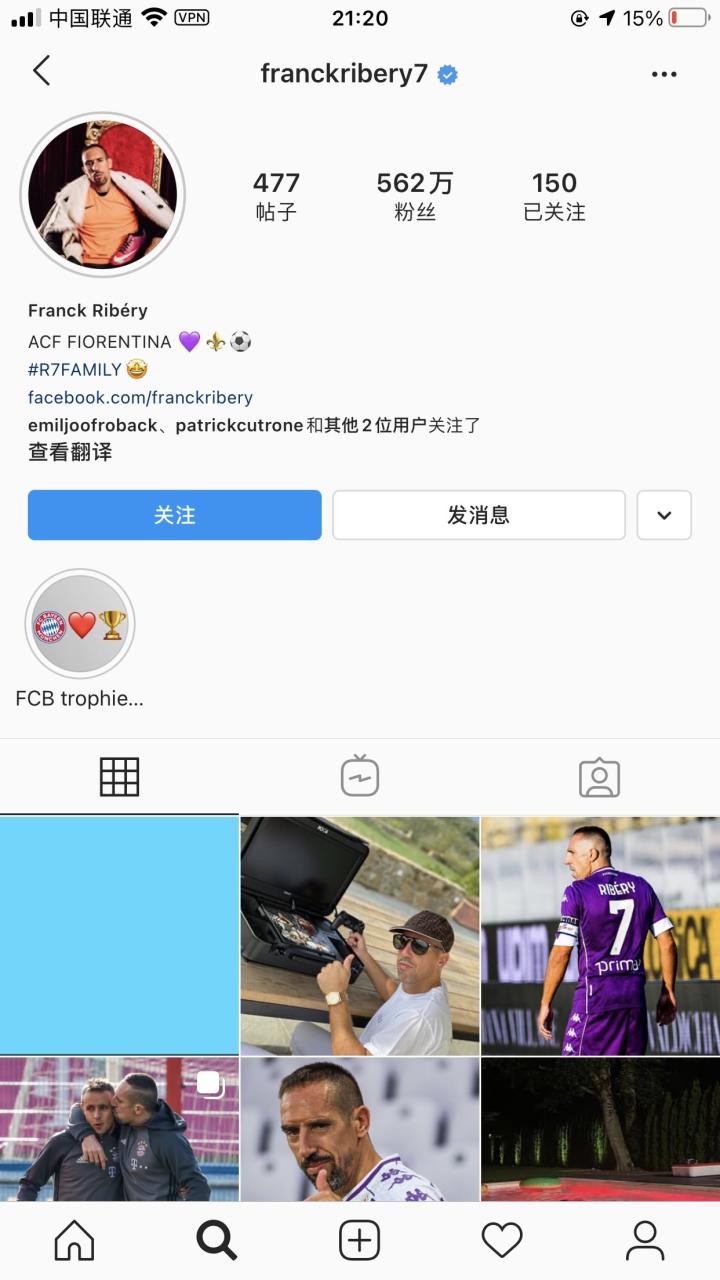Open the FCB trophies story highlight
This screenshot has height=1280, width=720.
pyautogui.click(x=80, y=625)
